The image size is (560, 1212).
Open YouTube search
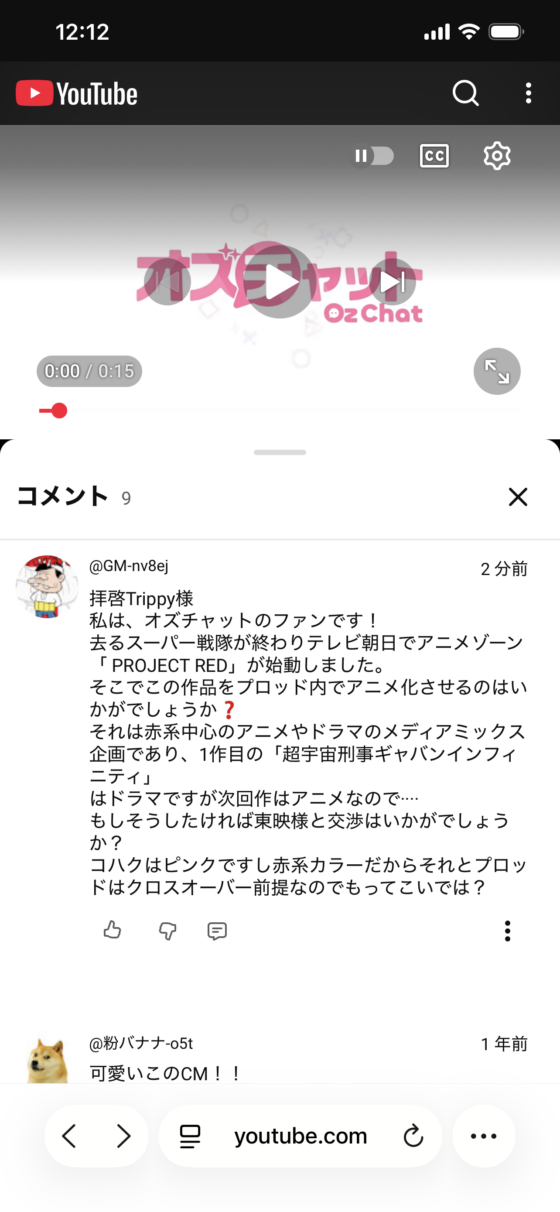click(x=466, y=94)
